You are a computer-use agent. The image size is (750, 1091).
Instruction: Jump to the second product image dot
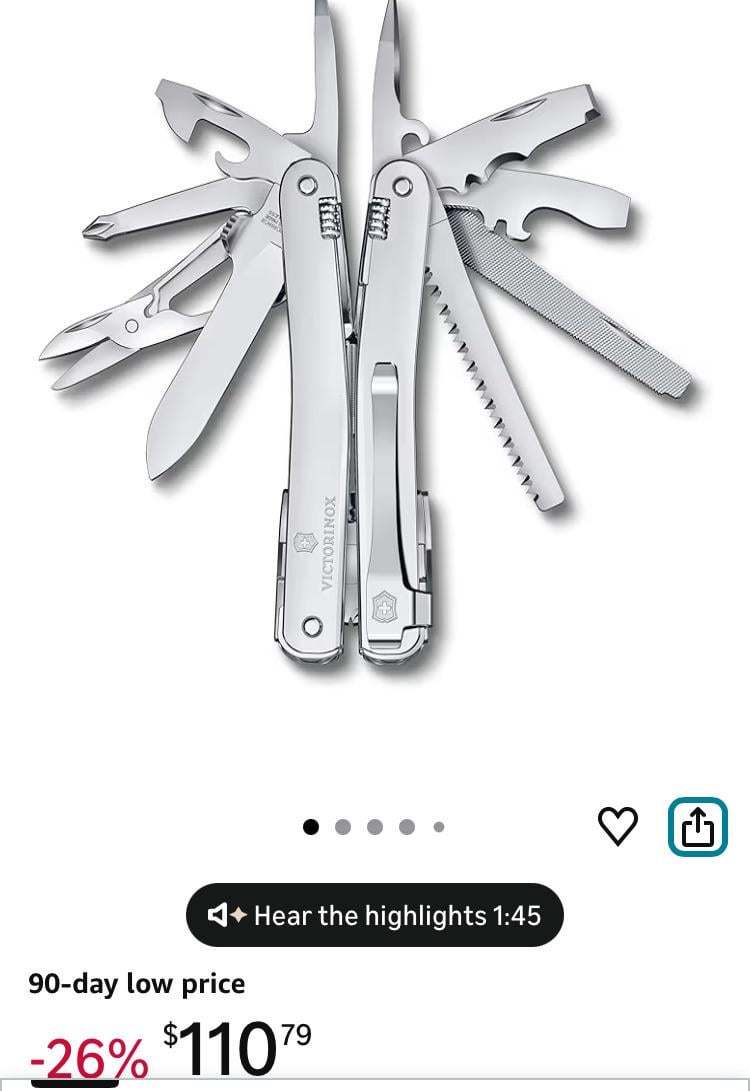pyautogui.click(x=343, y=827)
